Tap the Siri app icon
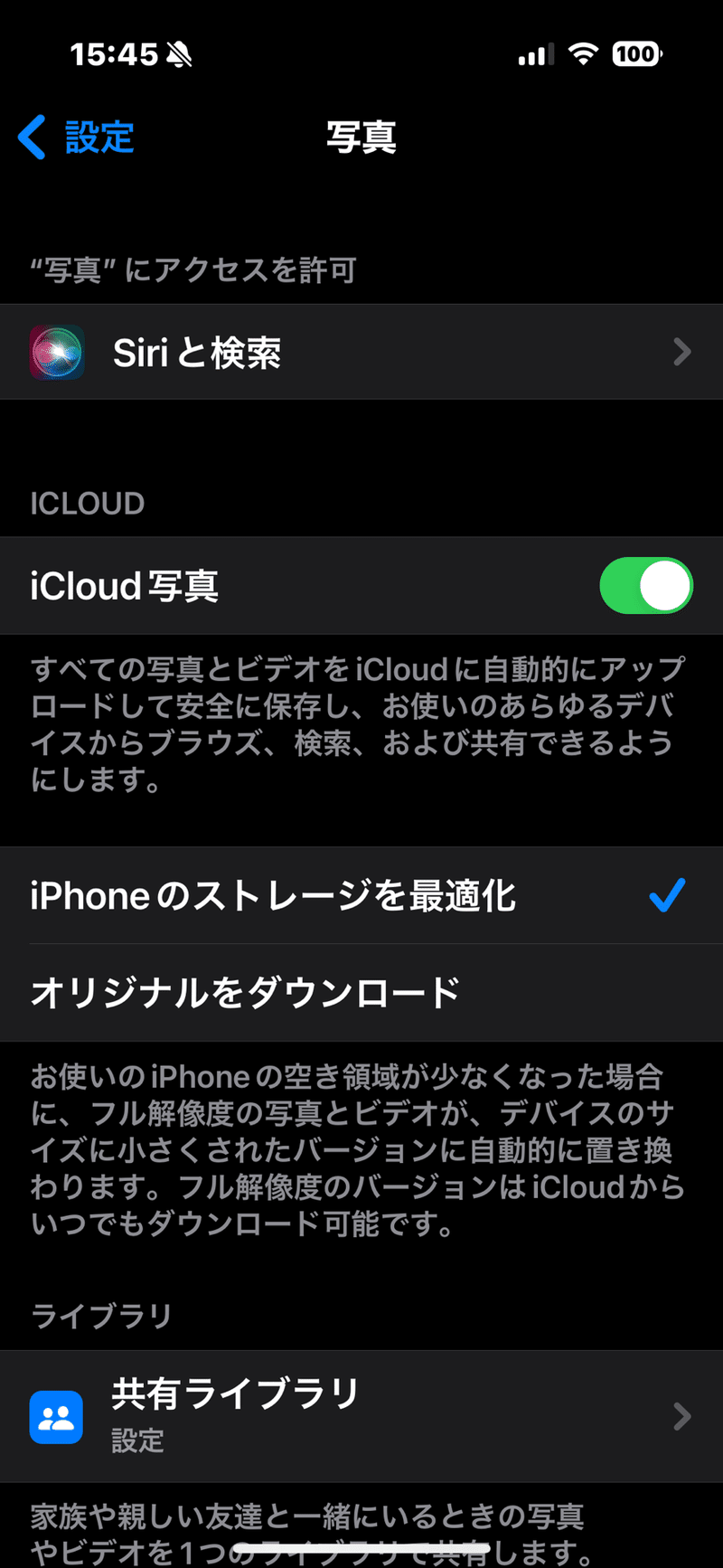The height and width of the screenshot is (1568, 723). [56, 352]
